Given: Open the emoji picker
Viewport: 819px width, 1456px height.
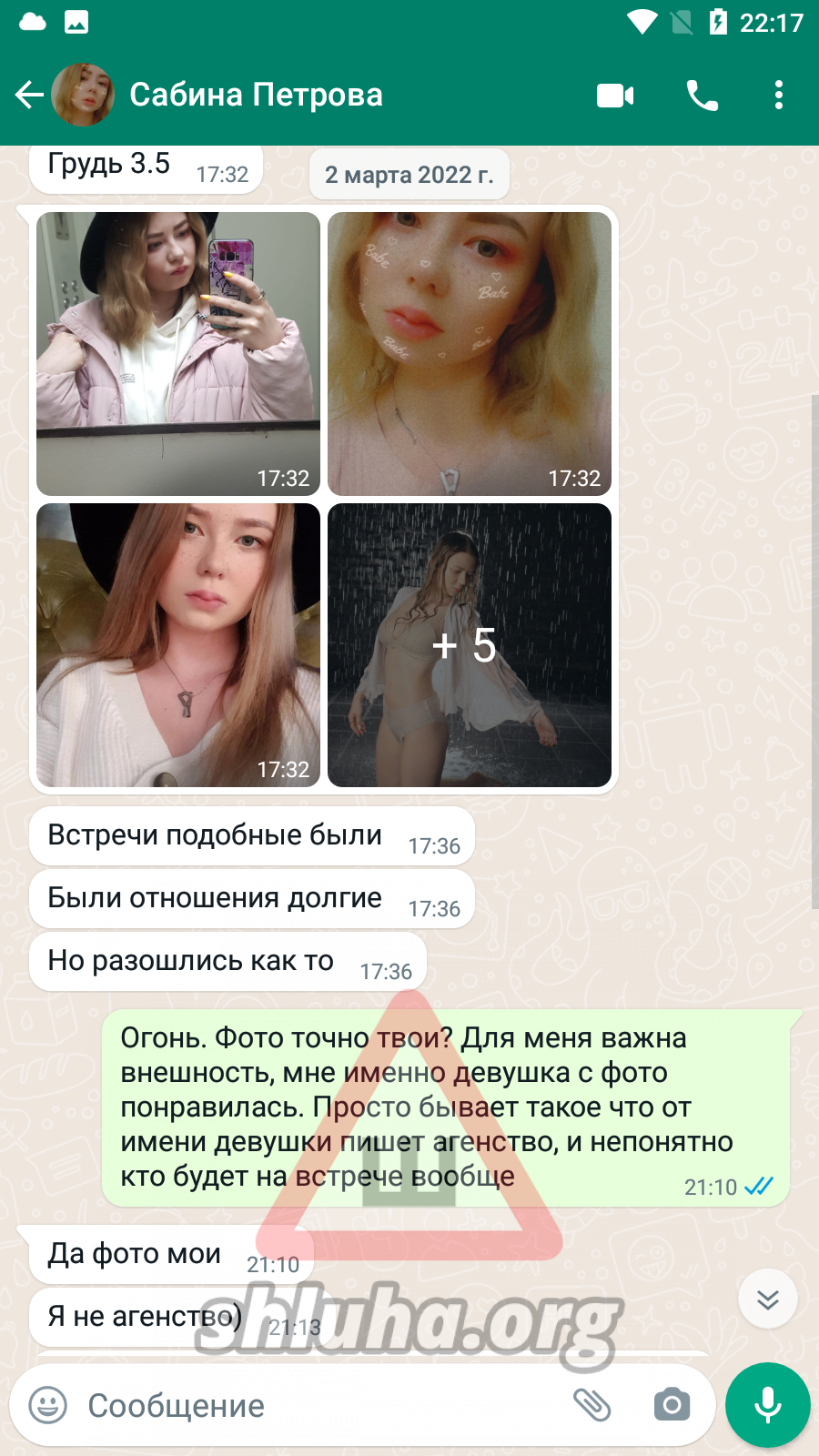Looking at the screenshot, I should pyautogui.click(x=48, y=1405).
